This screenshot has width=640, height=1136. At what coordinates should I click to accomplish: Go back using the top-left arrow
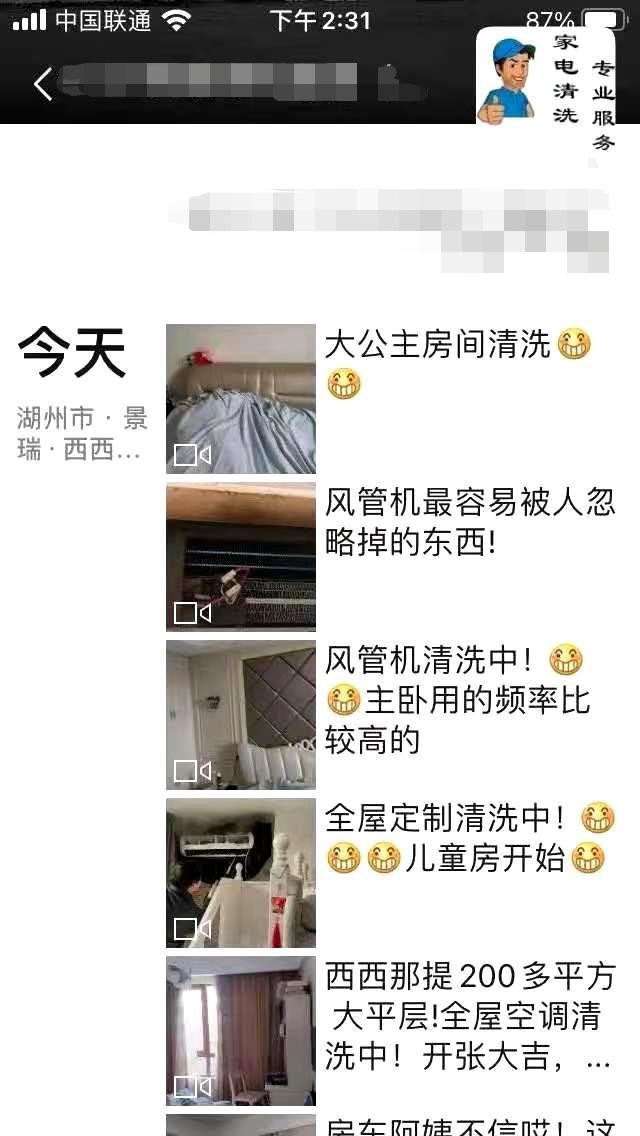click(x=42, y=84)
